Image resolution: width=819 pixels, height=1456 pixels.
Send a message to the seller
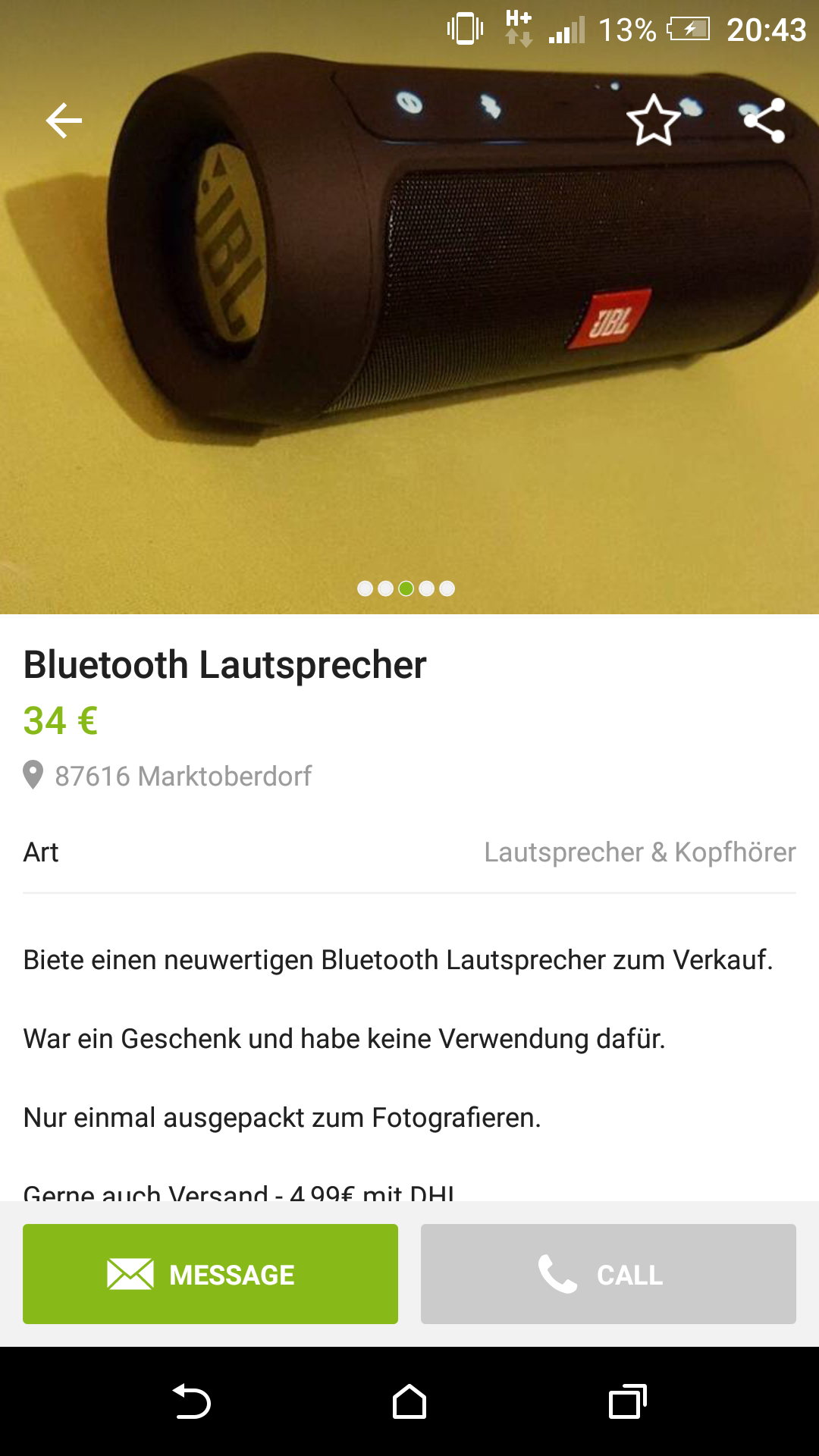point(210,1274)
